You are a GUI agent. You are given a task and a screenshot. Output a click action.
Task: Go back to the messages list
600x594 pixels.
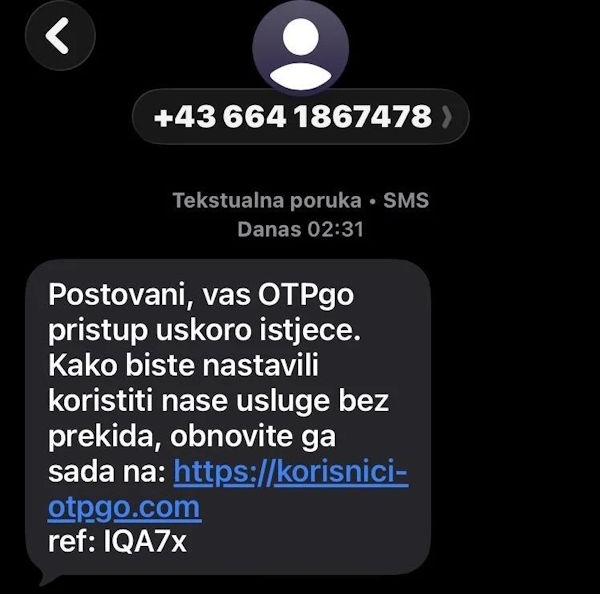(x=60, y=37)
